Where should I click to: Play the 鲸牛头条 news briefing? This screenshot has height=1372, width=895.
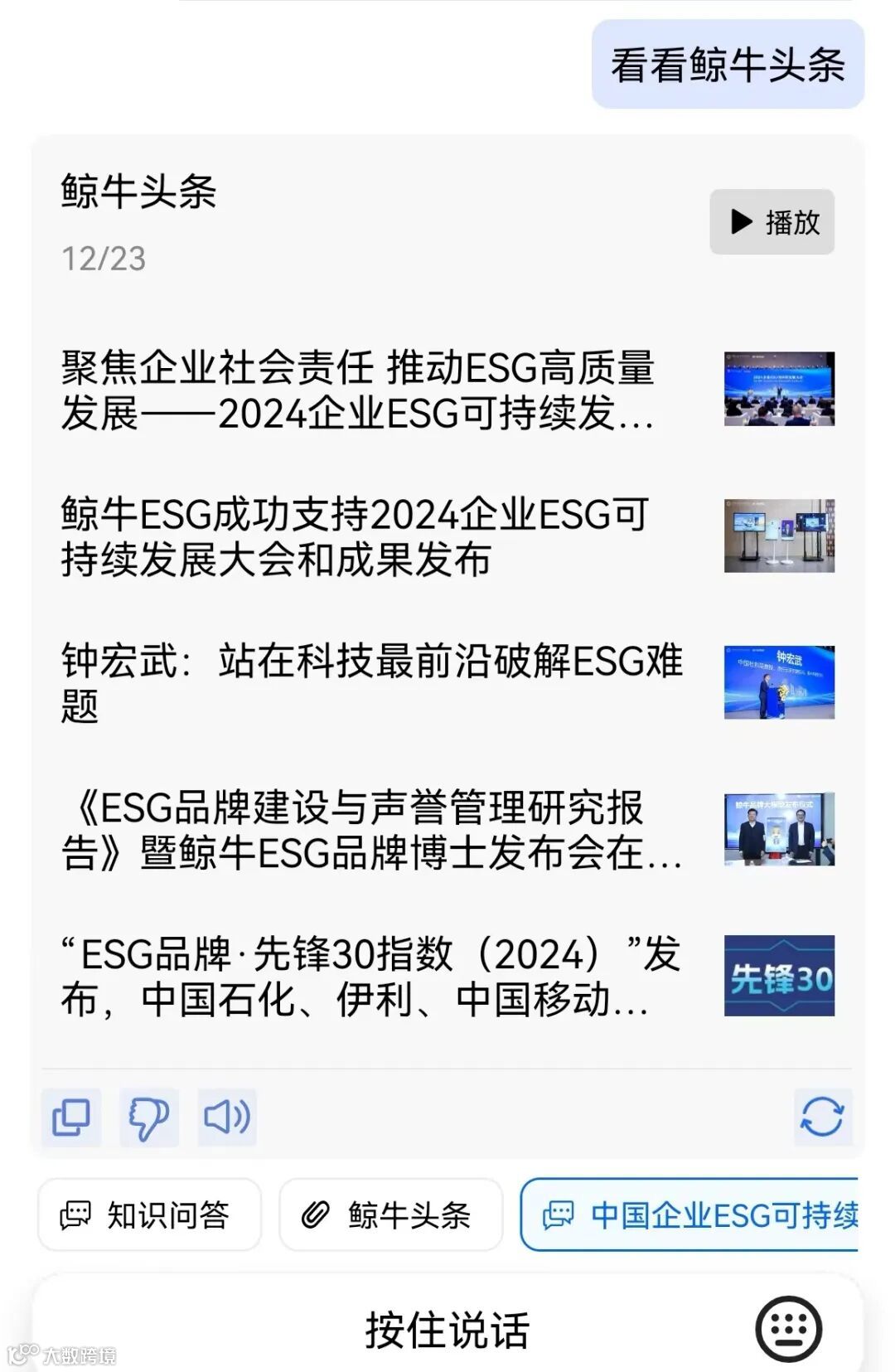[772, 222]
